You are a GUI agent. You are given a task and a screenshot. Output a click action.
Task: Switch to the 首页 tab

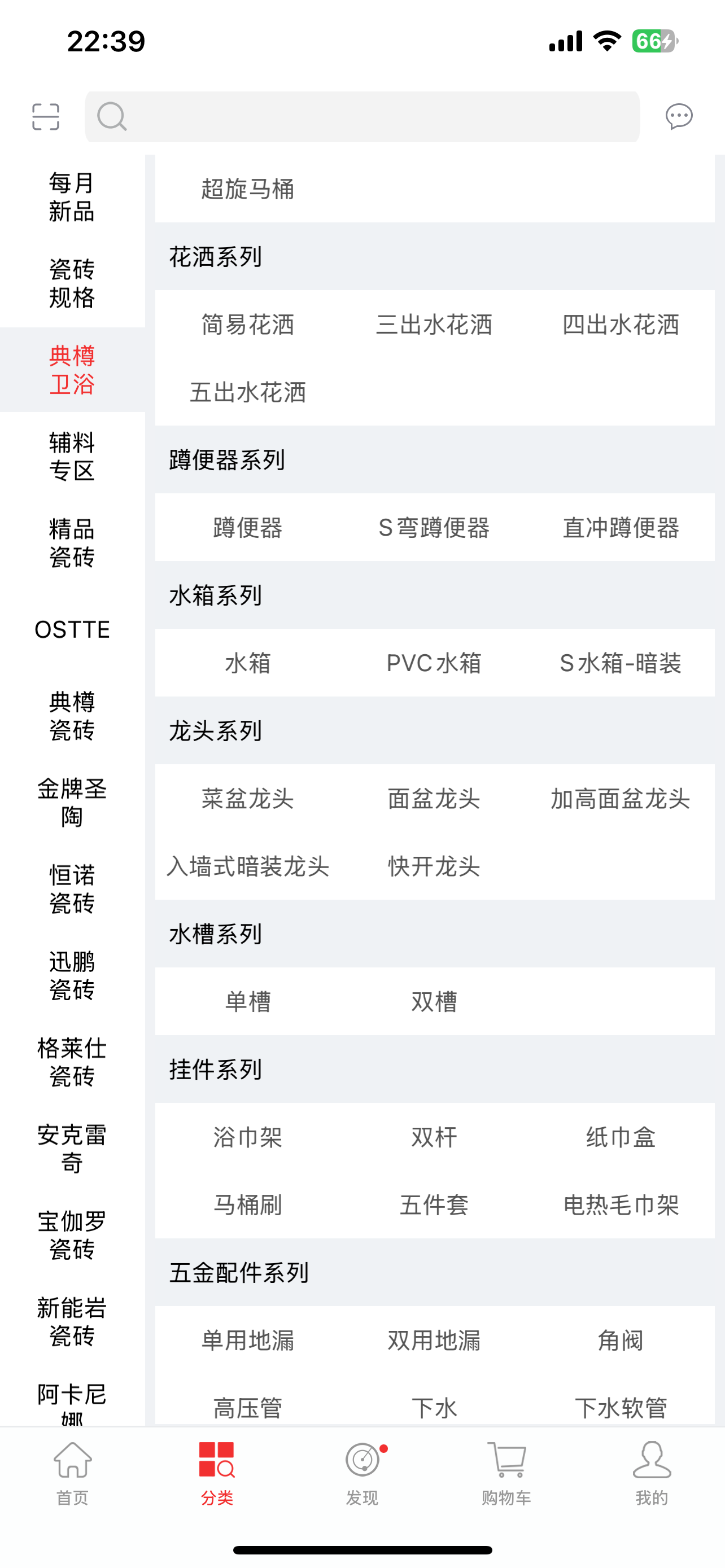coord(72,1472)
